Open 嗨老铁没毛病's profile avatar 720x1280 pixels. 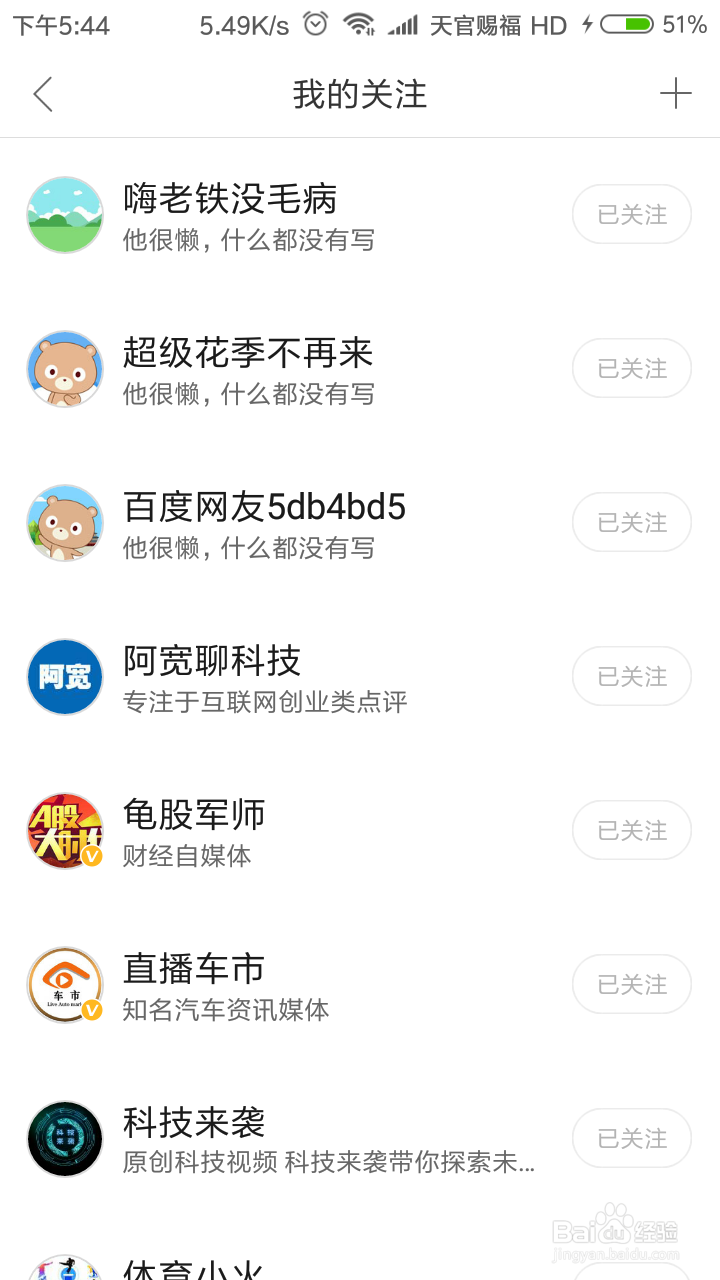(64, 215)
